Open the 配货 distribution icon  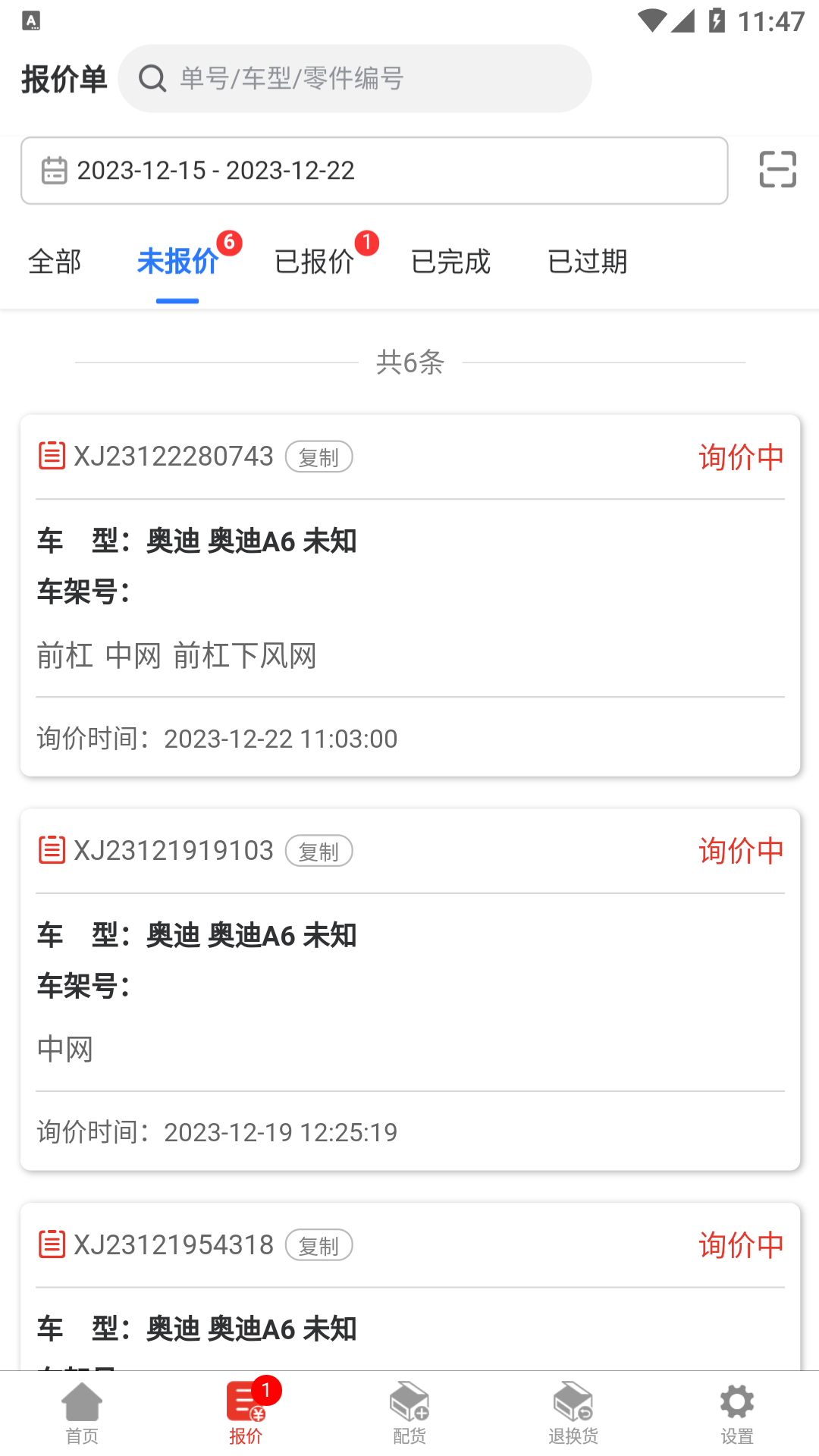point(409,1401)
